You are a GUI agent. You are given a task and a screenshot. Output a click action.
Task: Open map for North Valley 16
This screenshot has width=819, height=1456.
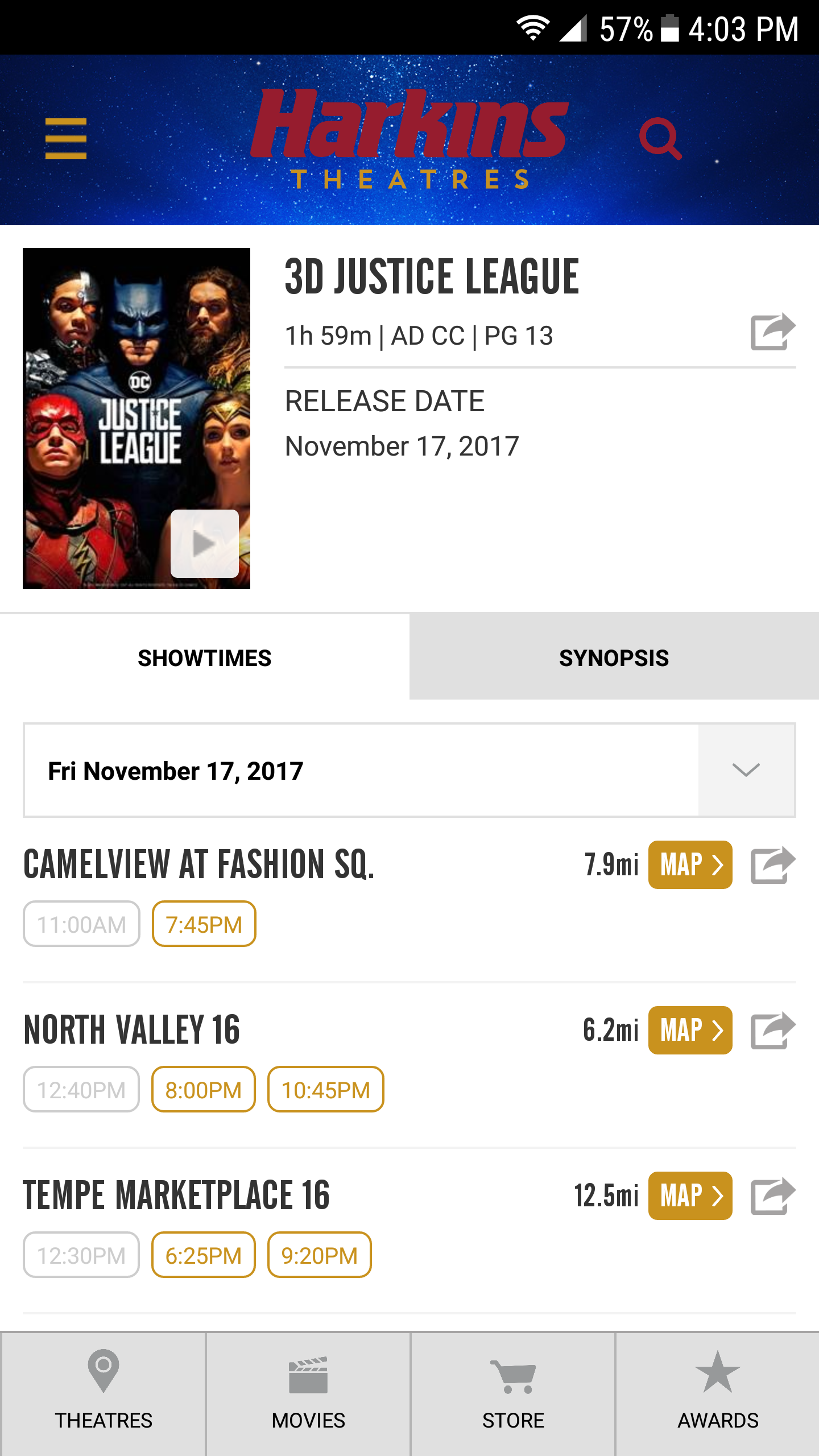pos(690,1030)
